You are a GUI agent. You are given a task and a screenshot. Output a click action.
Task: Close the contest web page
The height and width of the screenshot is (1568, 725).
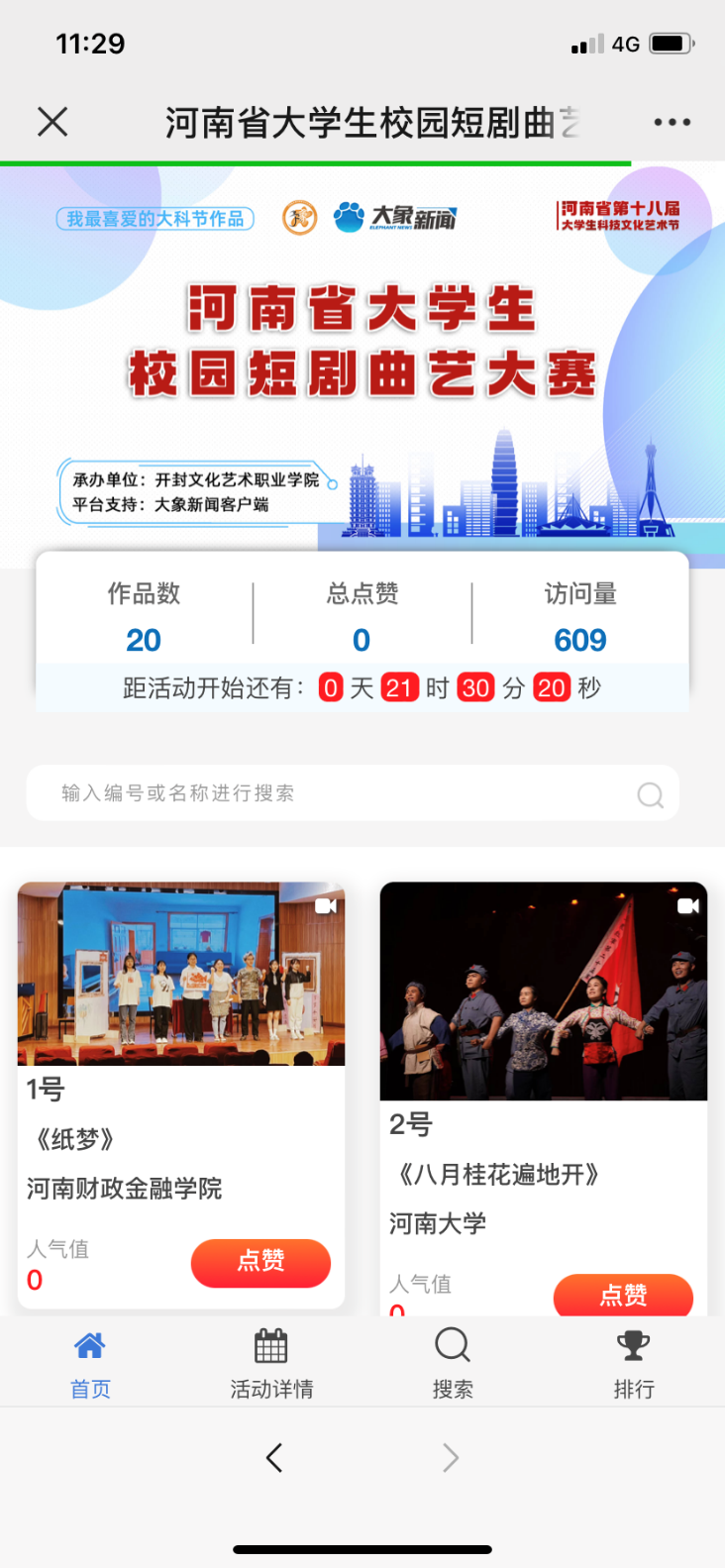point(52,123)
